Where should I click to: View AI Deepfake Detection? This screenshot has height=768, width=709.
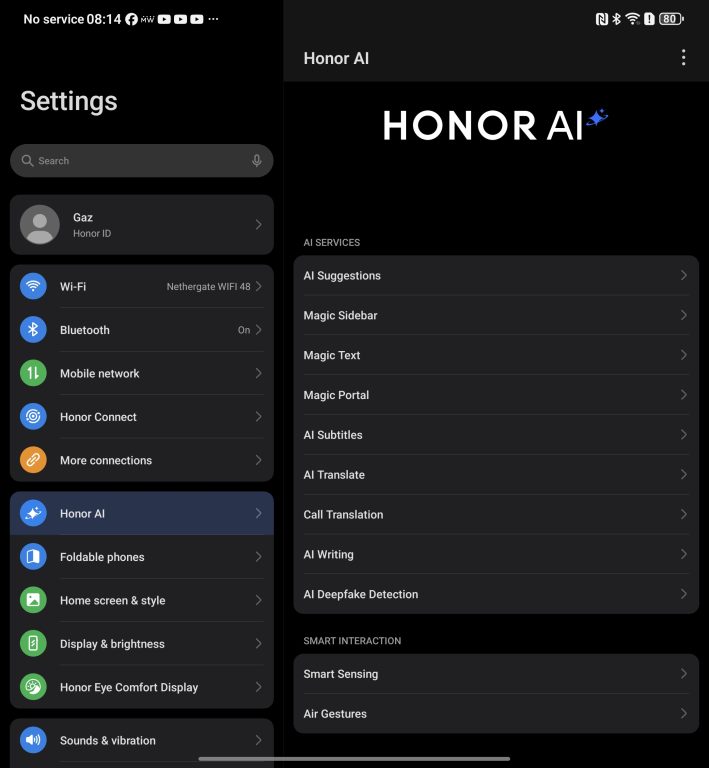point(495,594)
